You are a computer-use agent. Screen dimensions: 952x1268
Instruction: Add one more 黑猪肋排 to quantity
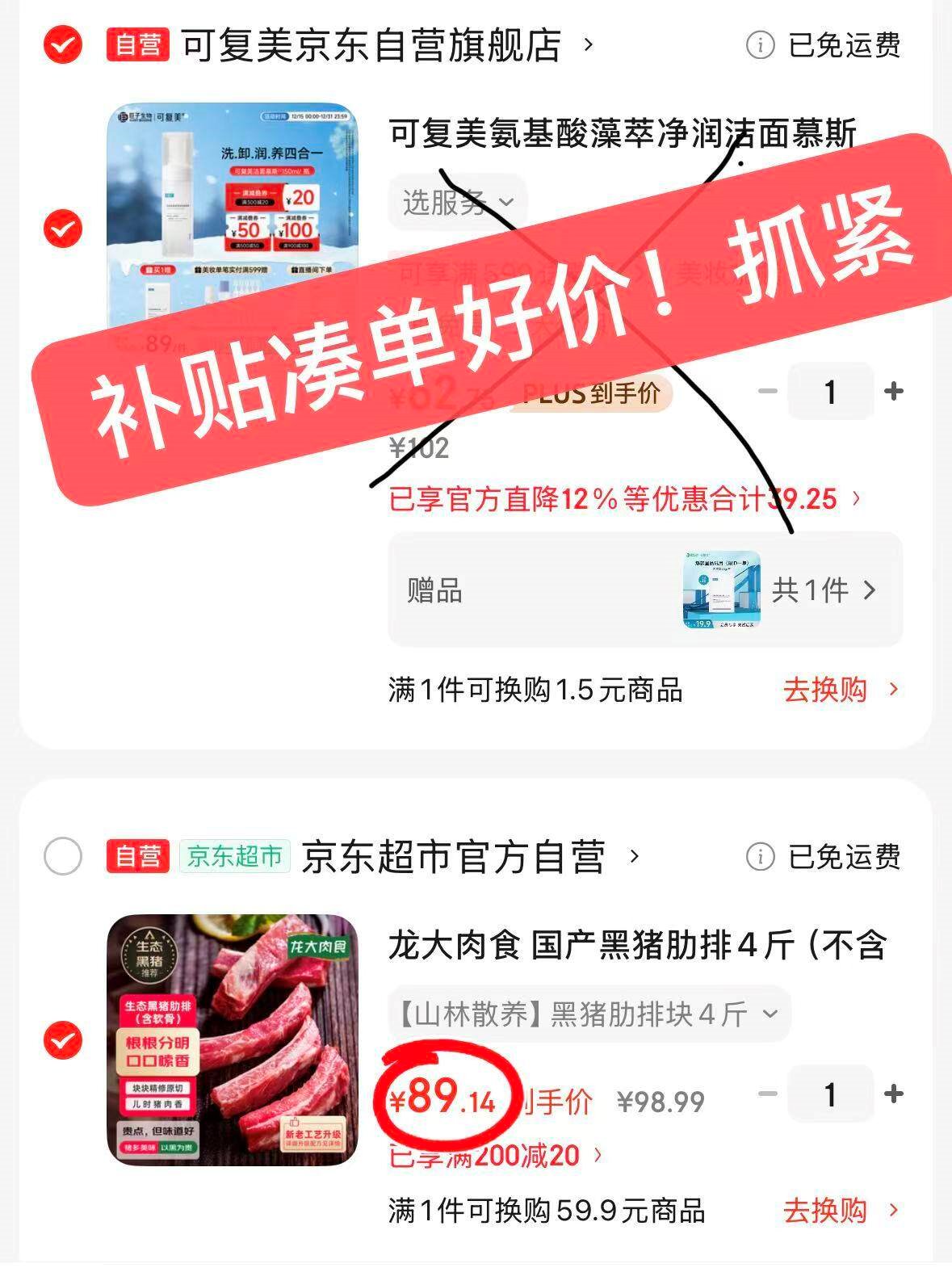click(x=894, y=1094)
